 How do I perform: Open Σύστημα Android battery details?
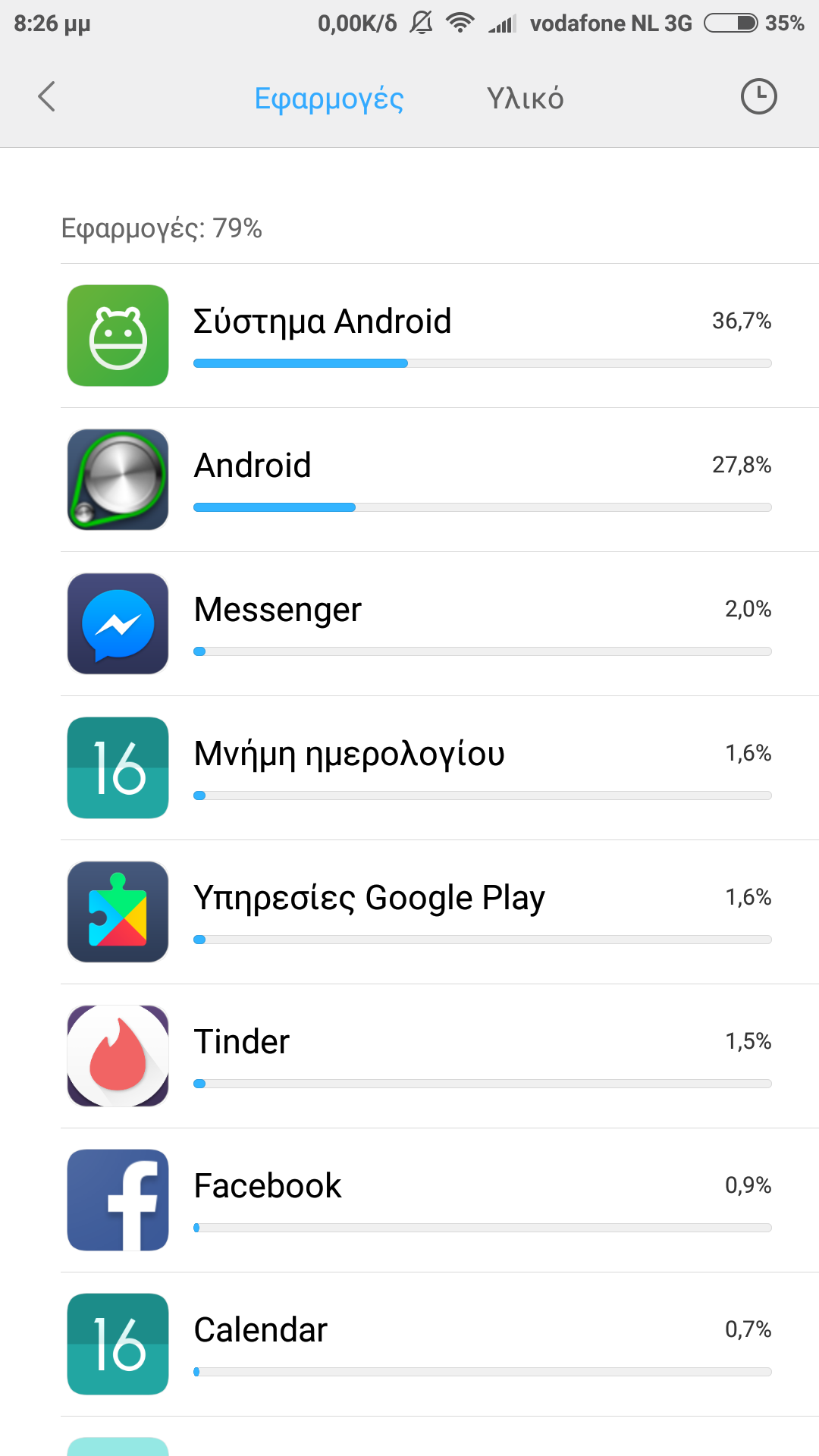[440, 336]
